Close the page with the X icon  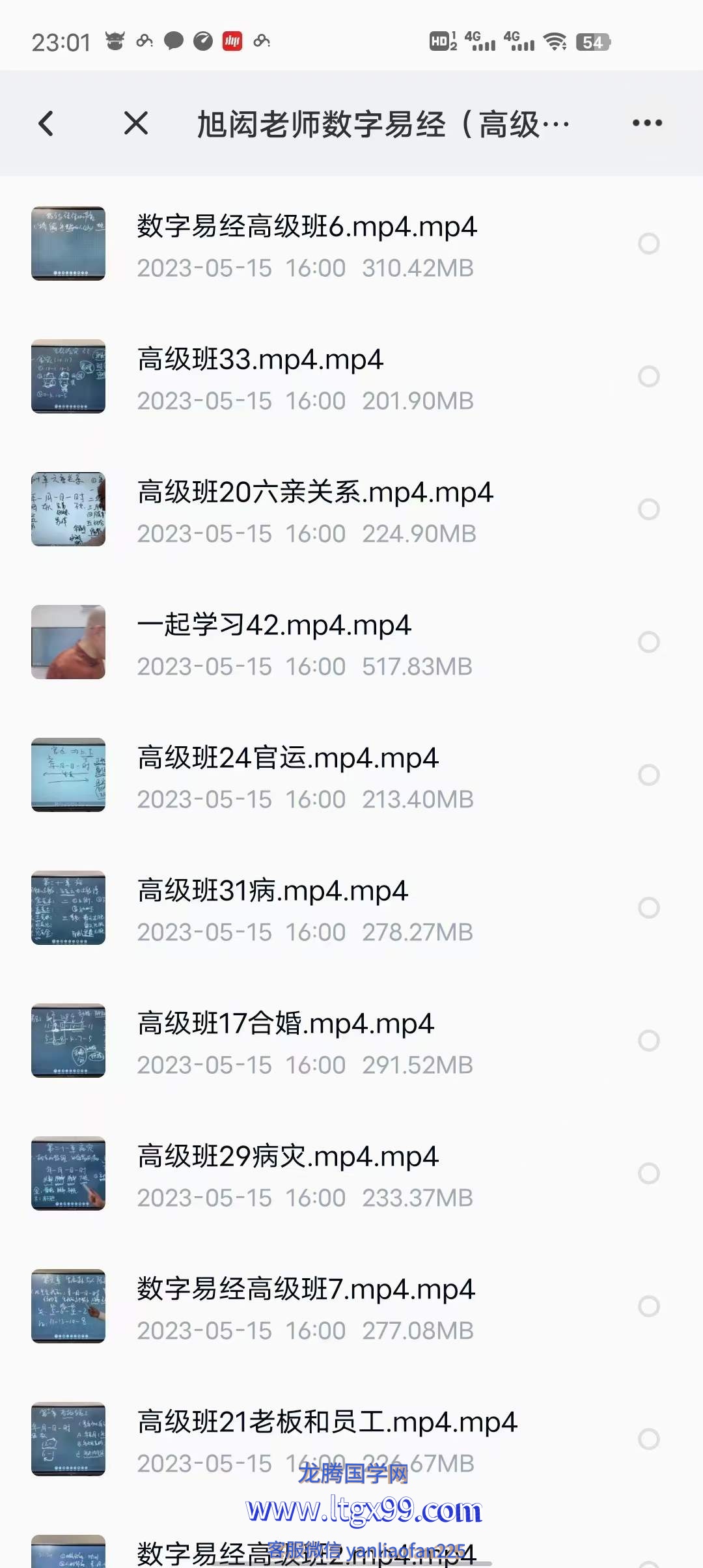coord(135,123)
